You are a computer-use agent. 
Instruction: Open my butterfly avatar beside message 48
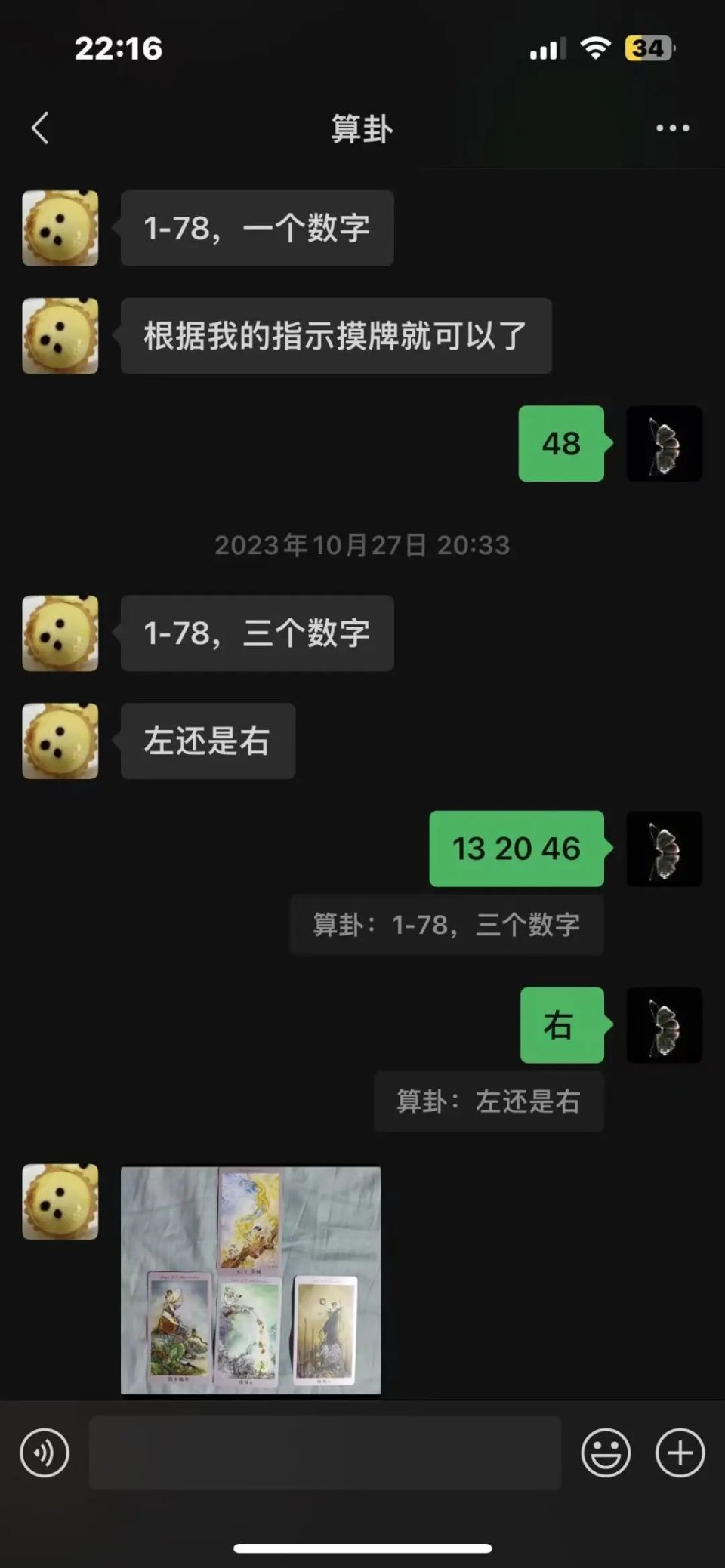(664, 444)
